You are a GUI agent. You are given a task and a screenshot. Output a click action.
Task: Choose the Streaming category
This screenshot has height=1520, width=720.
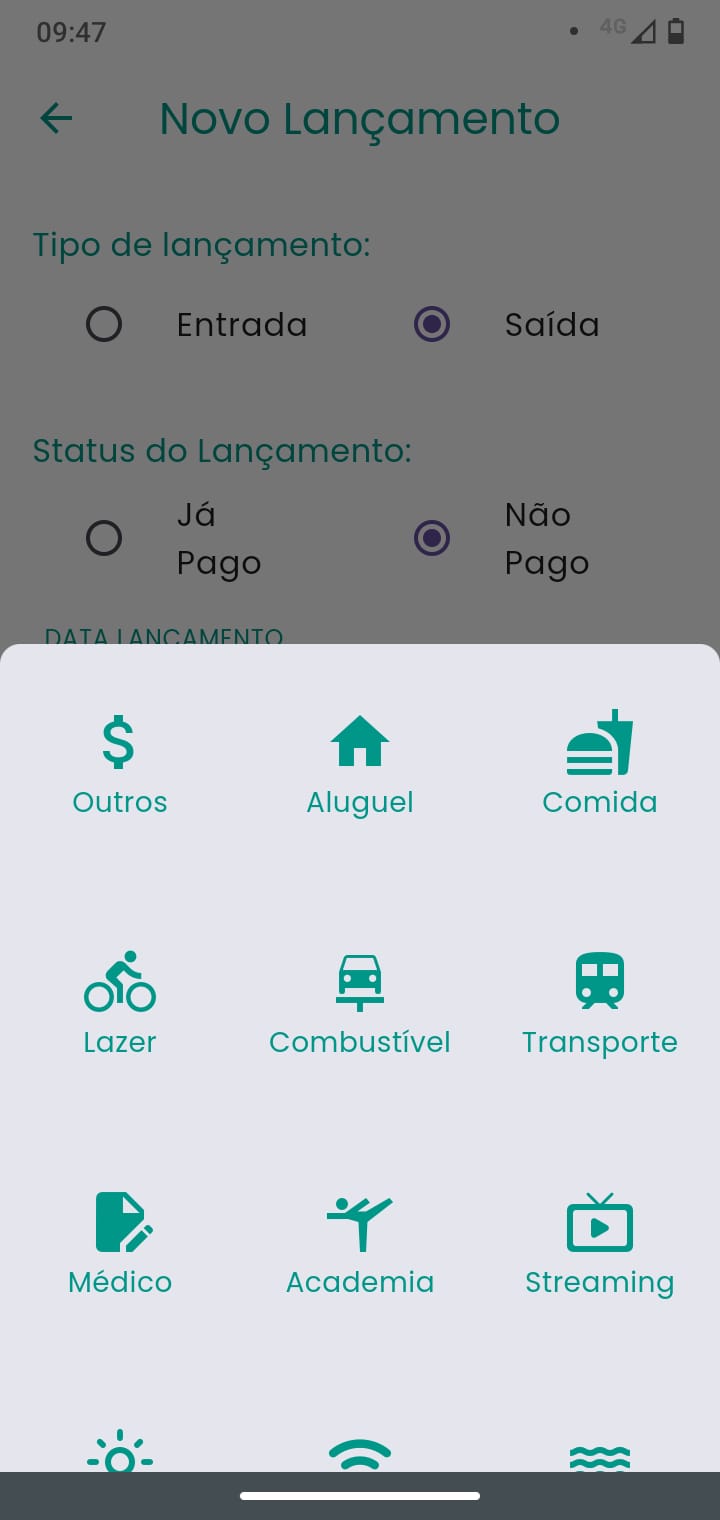[599, 1244]
